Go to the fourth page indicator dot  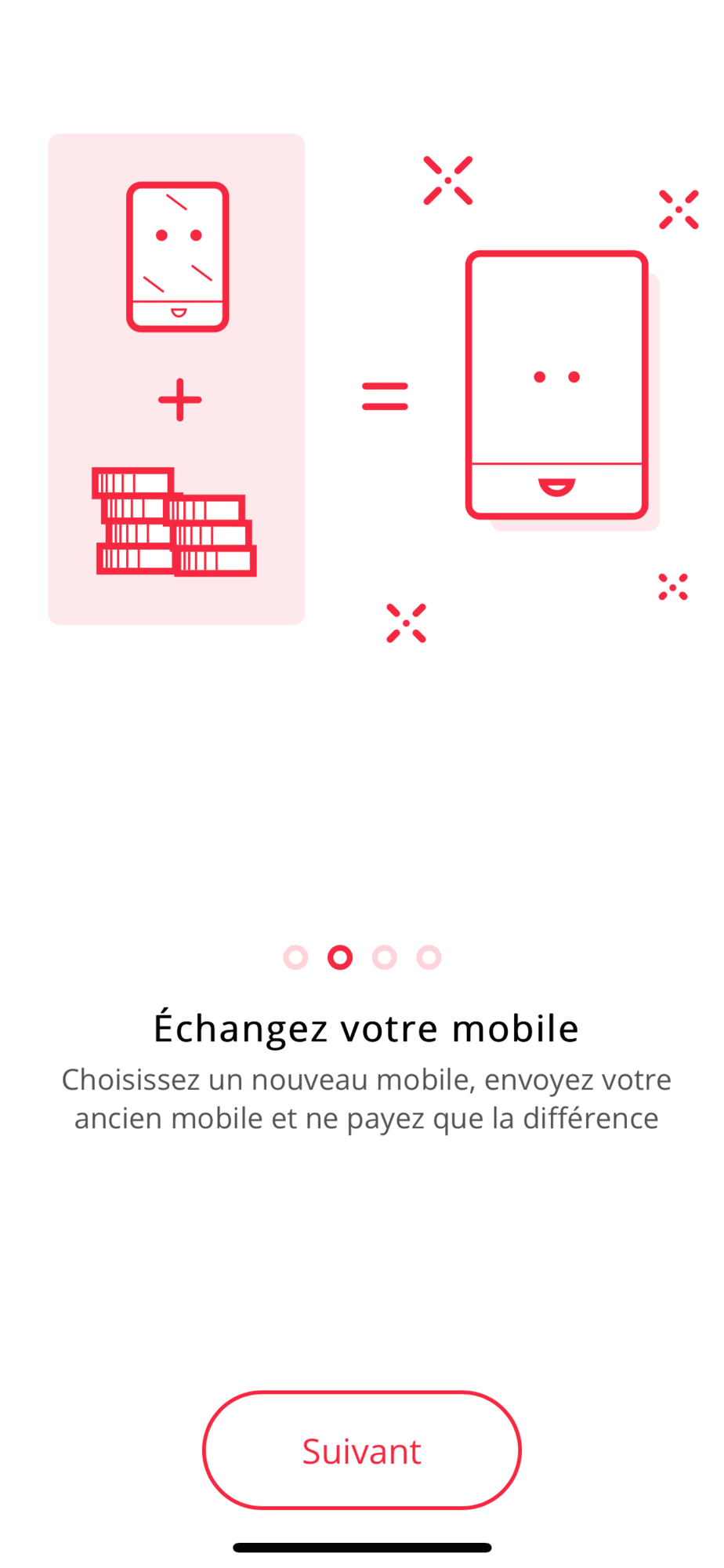click(x=429, y=957)
